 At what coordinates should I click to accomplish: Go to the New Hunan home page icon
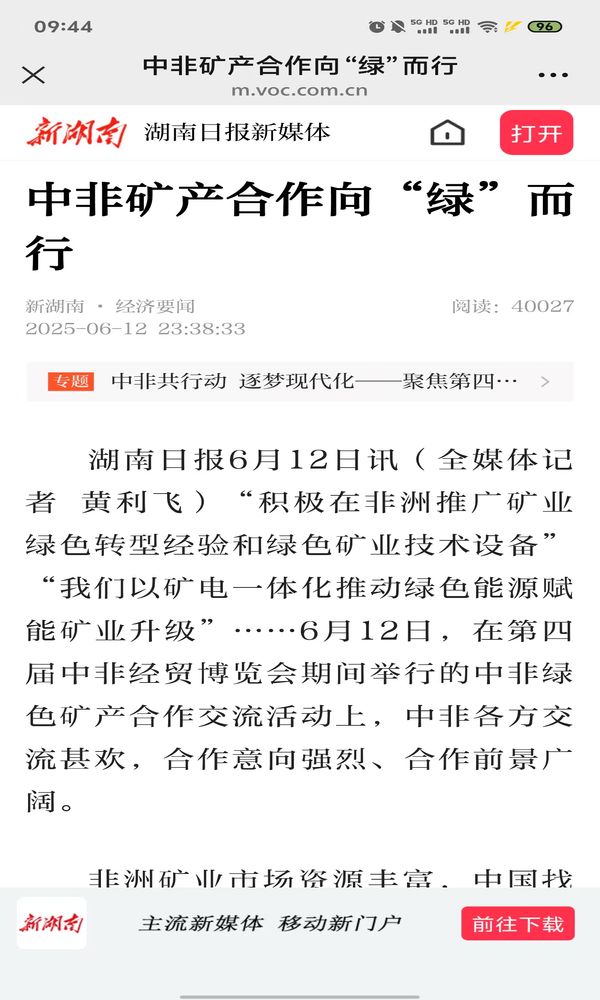(x=447, y=133)
